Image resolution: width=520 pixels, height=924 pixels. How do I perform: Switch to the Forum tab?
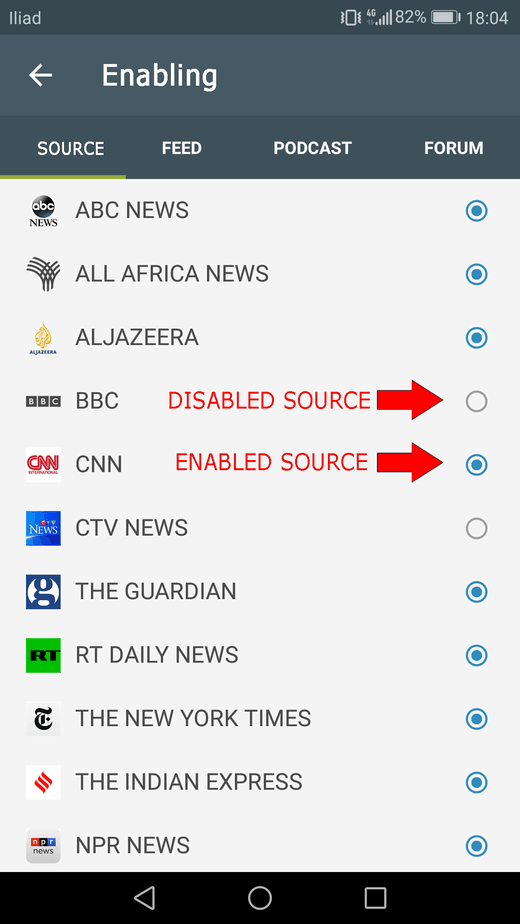[x=453, y=148]
